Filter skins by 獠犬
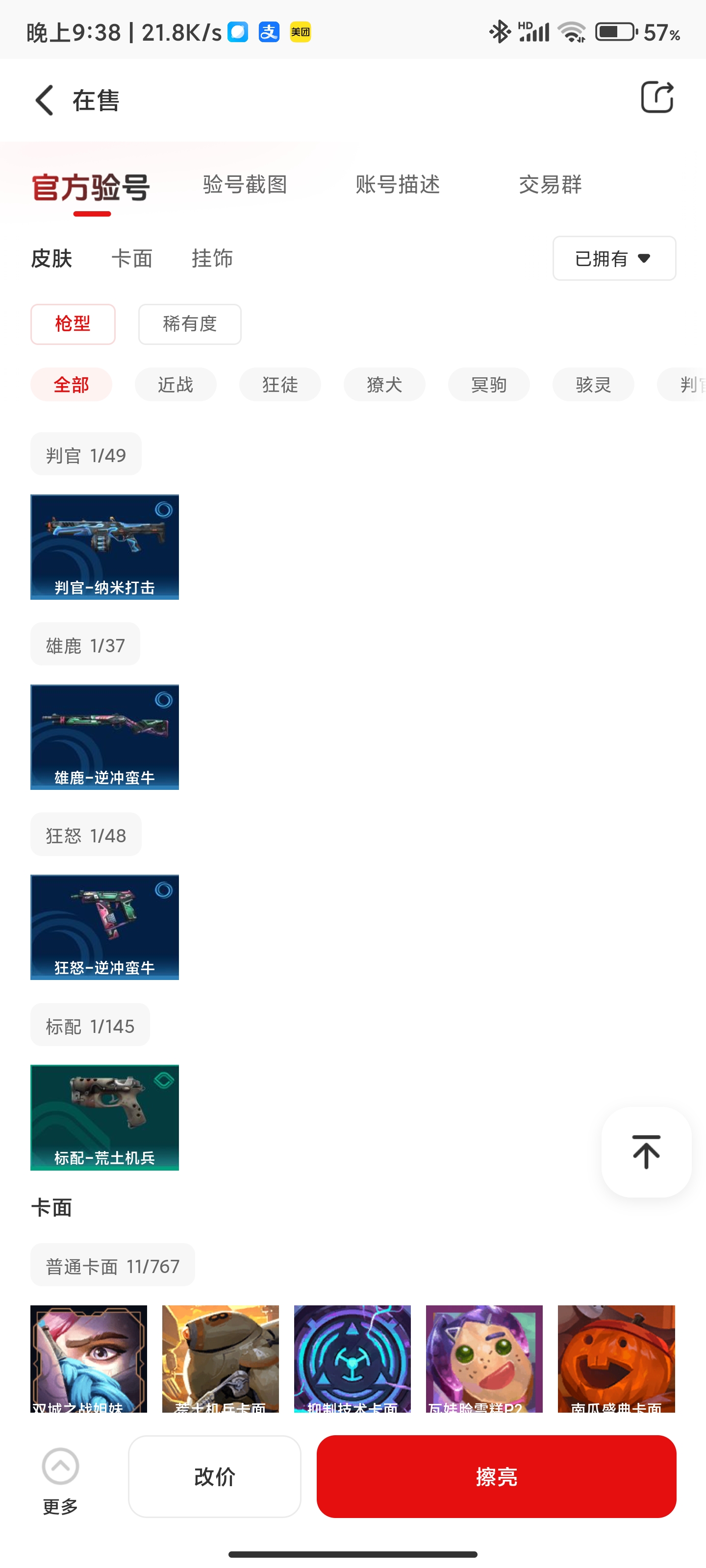Screen dimensions: 706x1568 384,385
